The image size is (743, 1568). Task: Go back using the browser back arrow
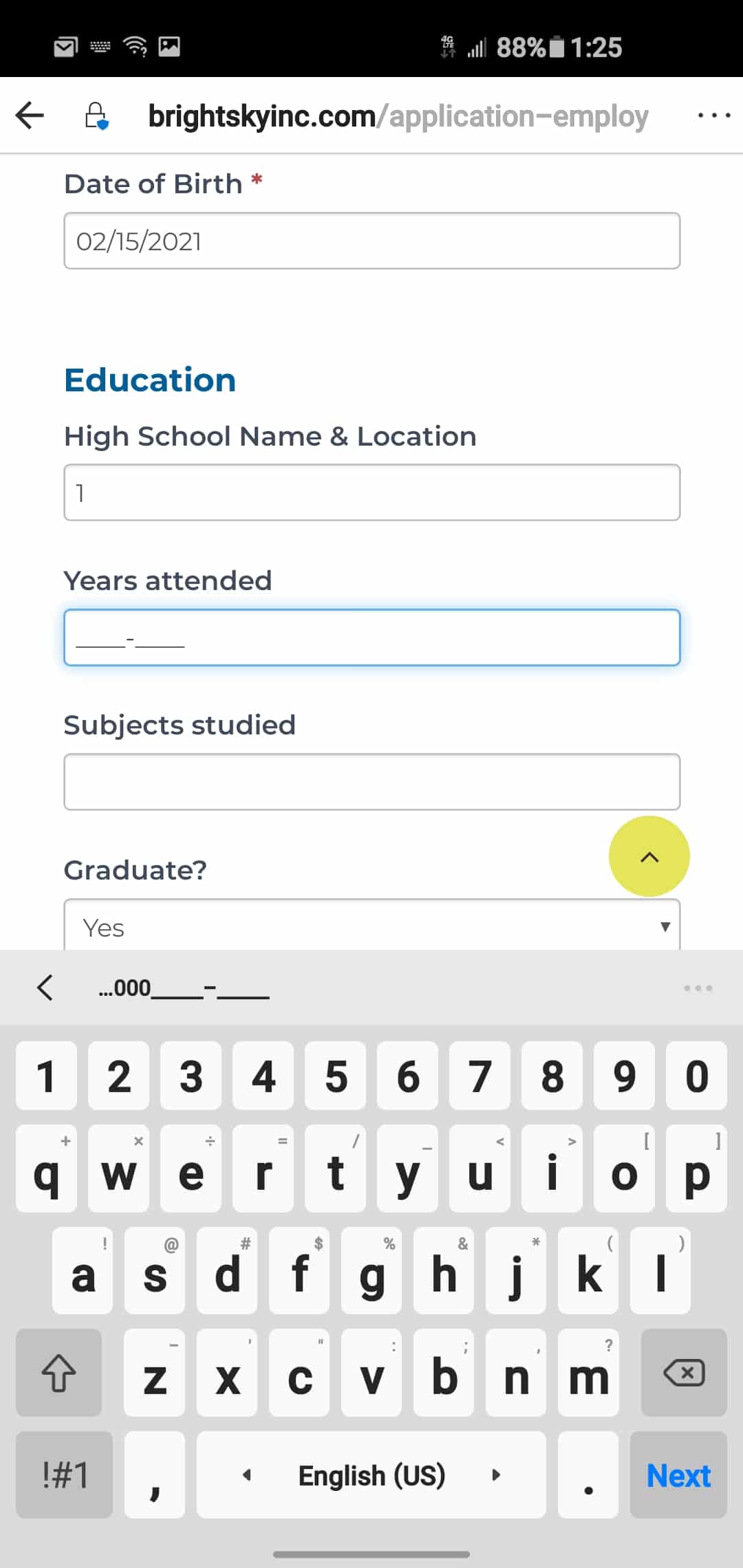(x=30, y=116)
